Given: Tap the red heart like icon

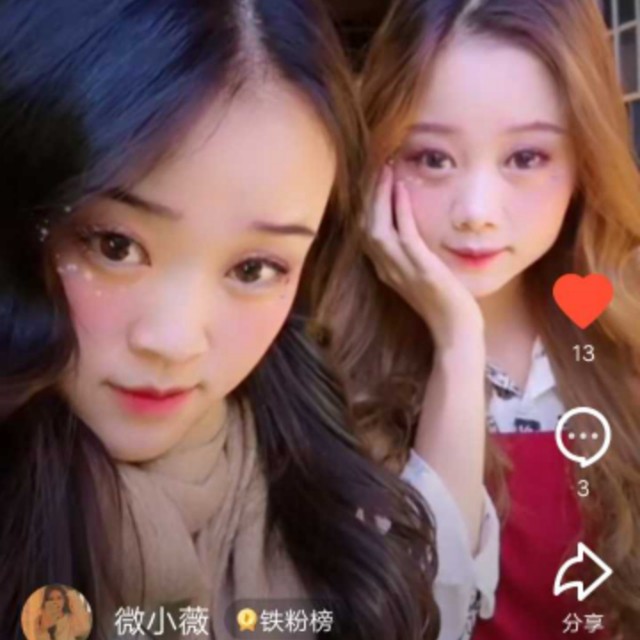Looking at the screenshot, I should [583, 301].
